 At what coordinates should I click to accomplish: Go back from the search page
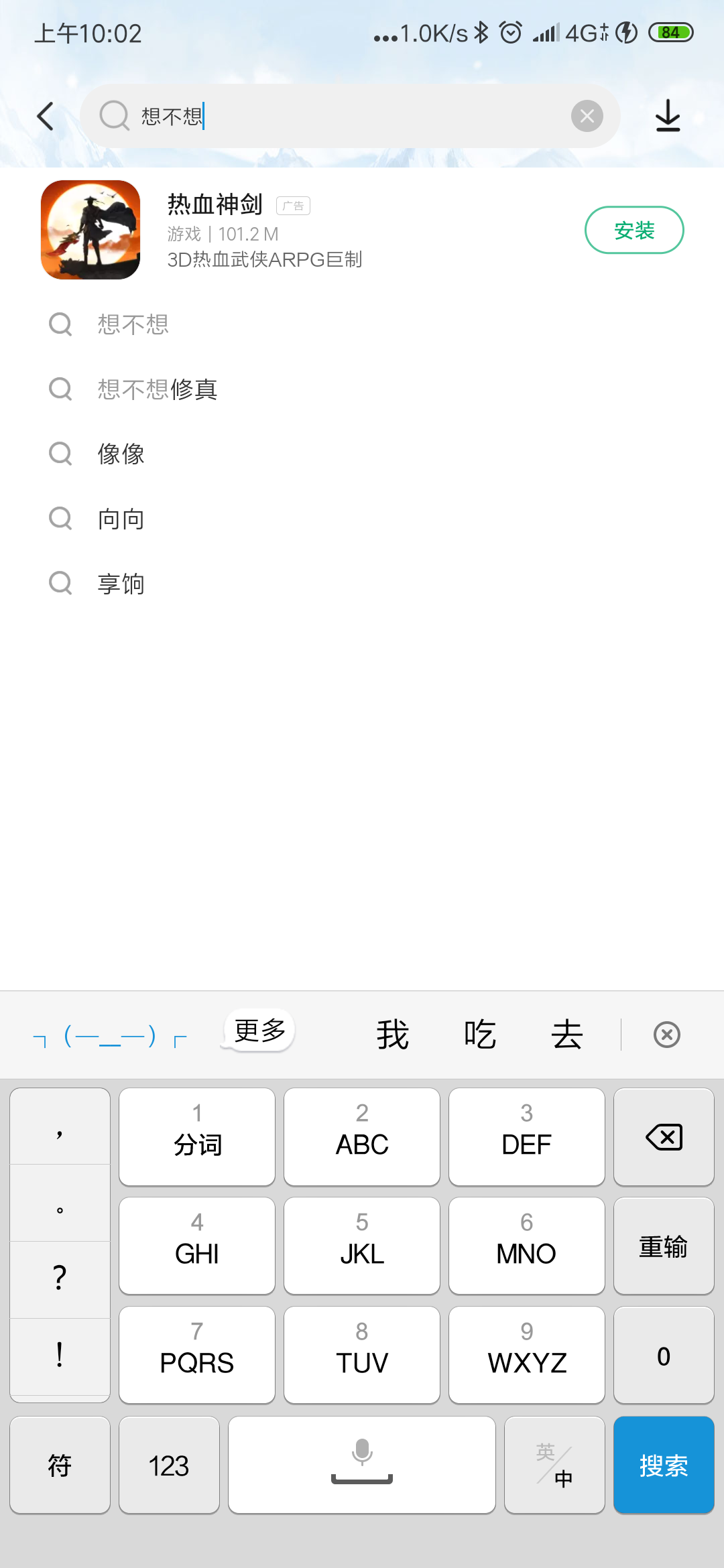point(46,117)
